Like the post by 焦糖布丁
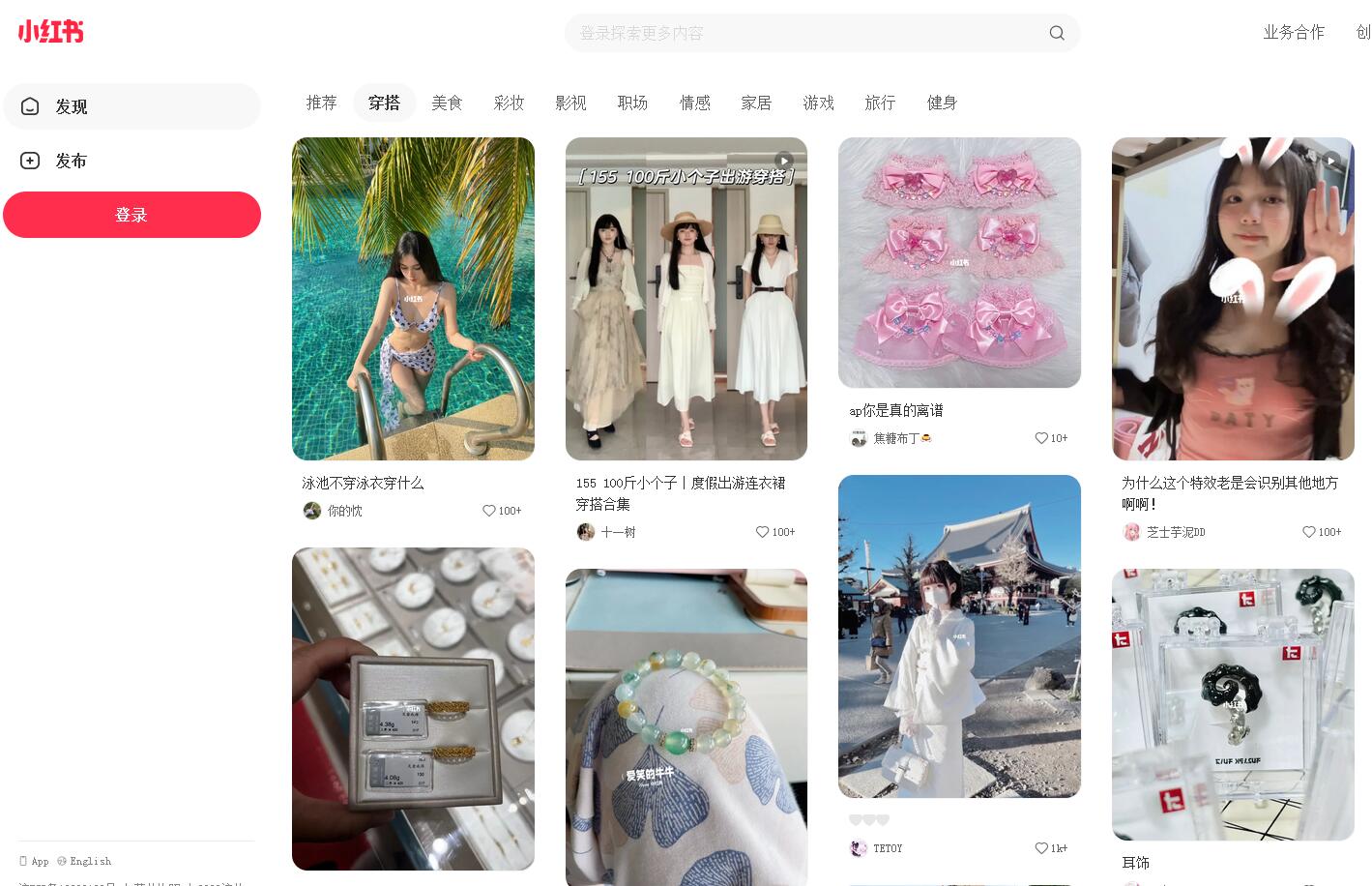The image size is (1372, 886). (x=1041, y=438)
